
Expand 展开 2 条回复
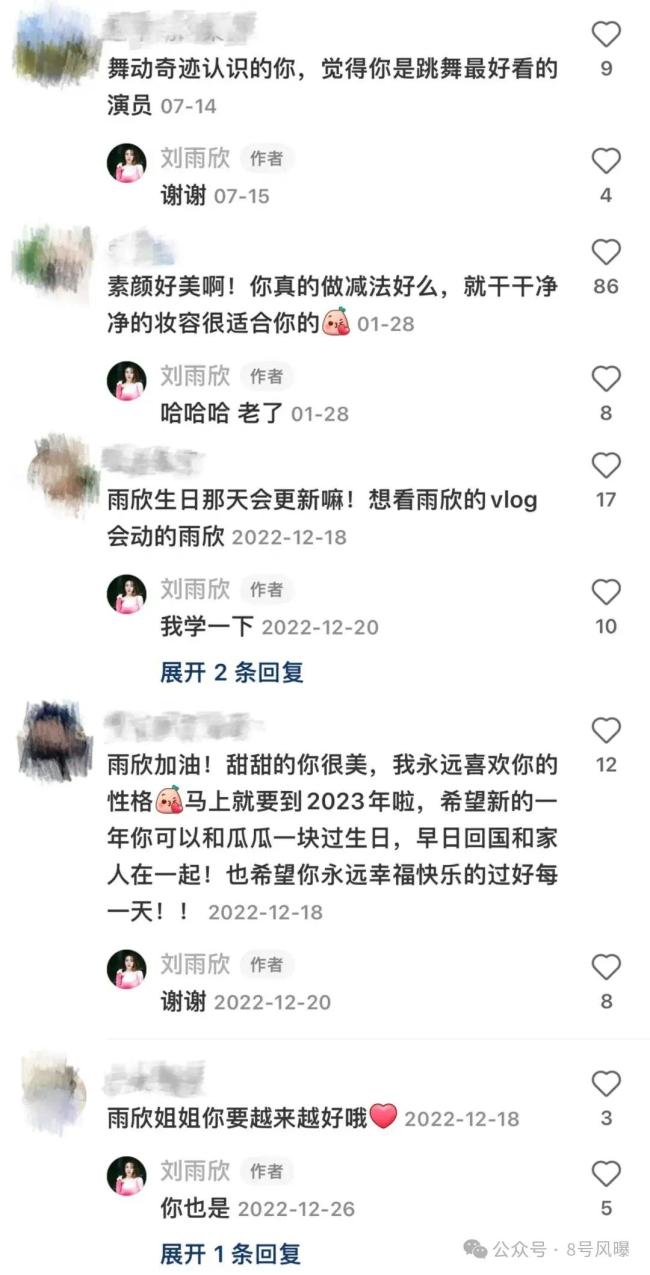pyautogui.click(x=231, y=672)
